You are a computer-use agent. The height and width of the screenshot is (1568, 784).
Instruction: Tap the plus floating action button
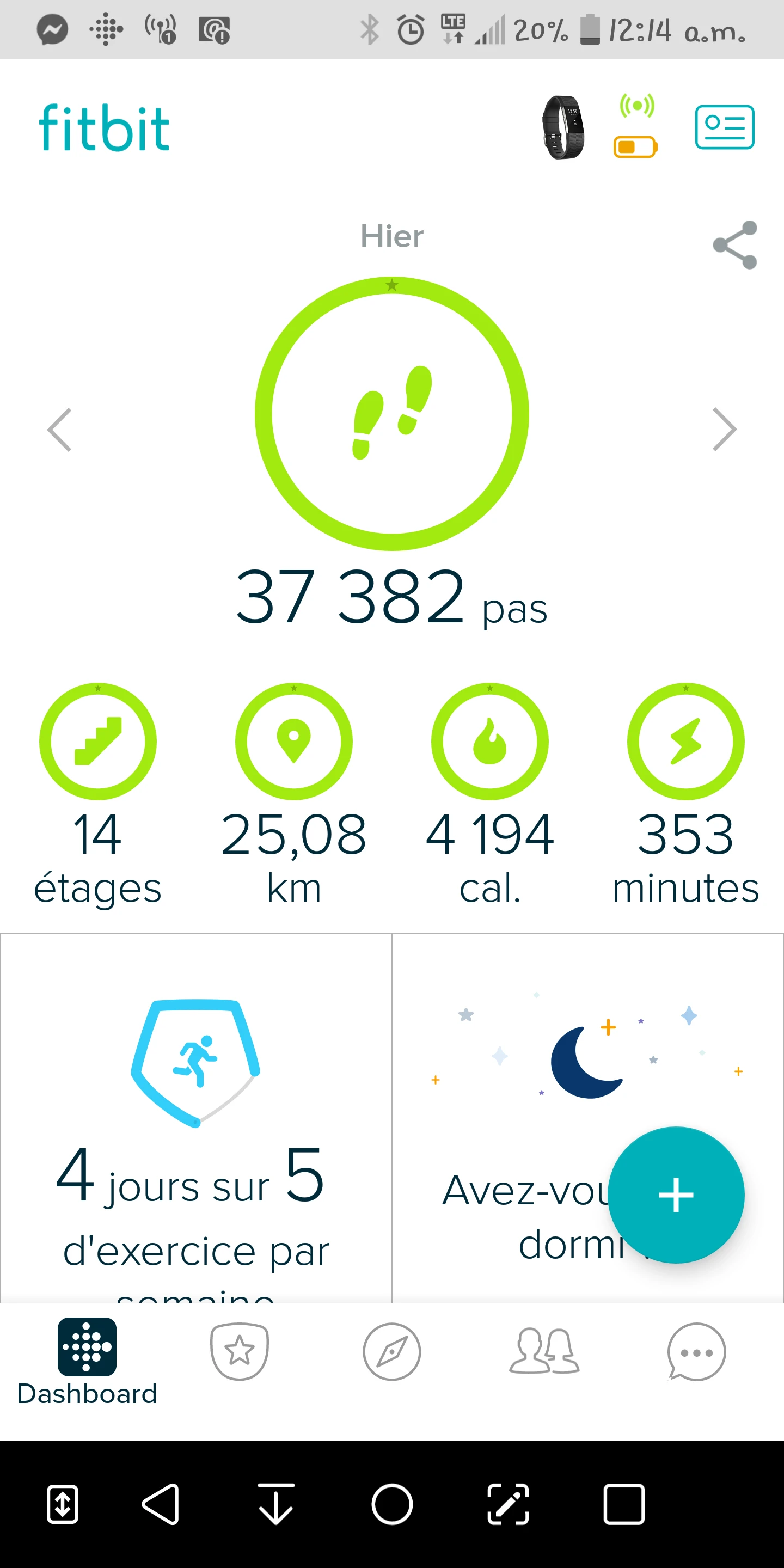pyautogui.click(x=676, y=1195)
